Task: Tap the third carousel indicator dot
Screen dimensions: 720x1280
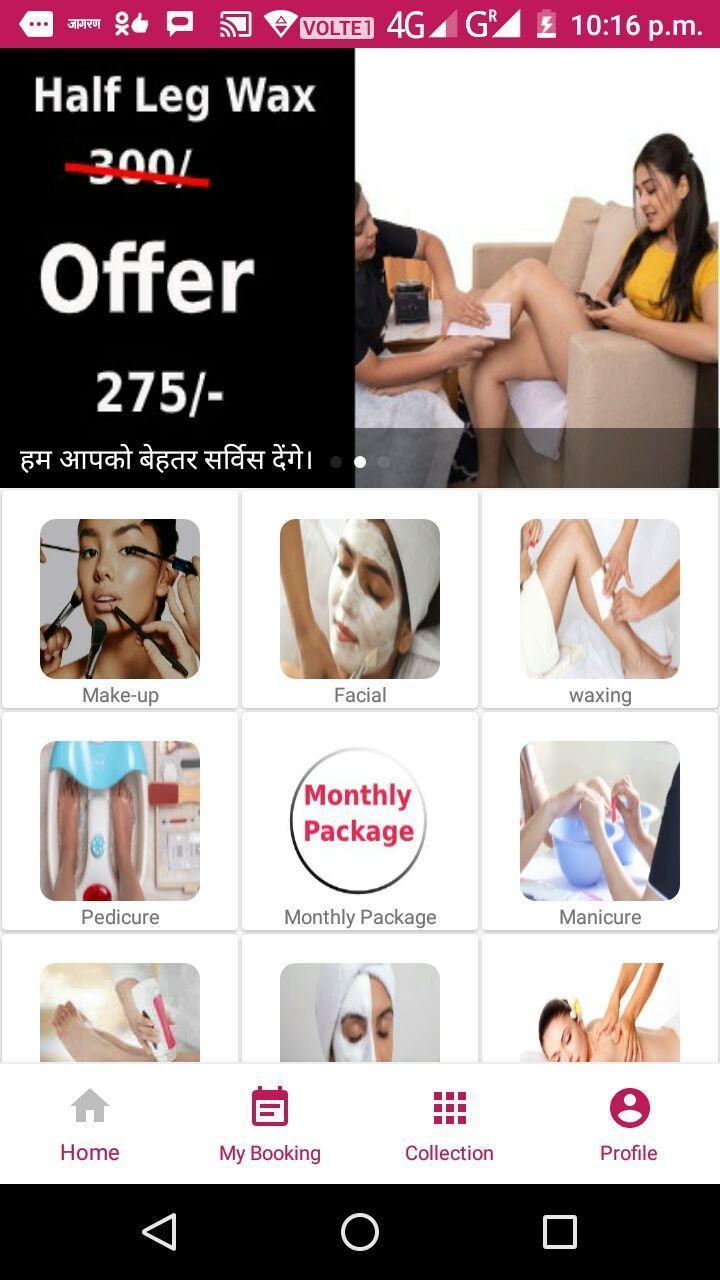Action: [384, 462]
